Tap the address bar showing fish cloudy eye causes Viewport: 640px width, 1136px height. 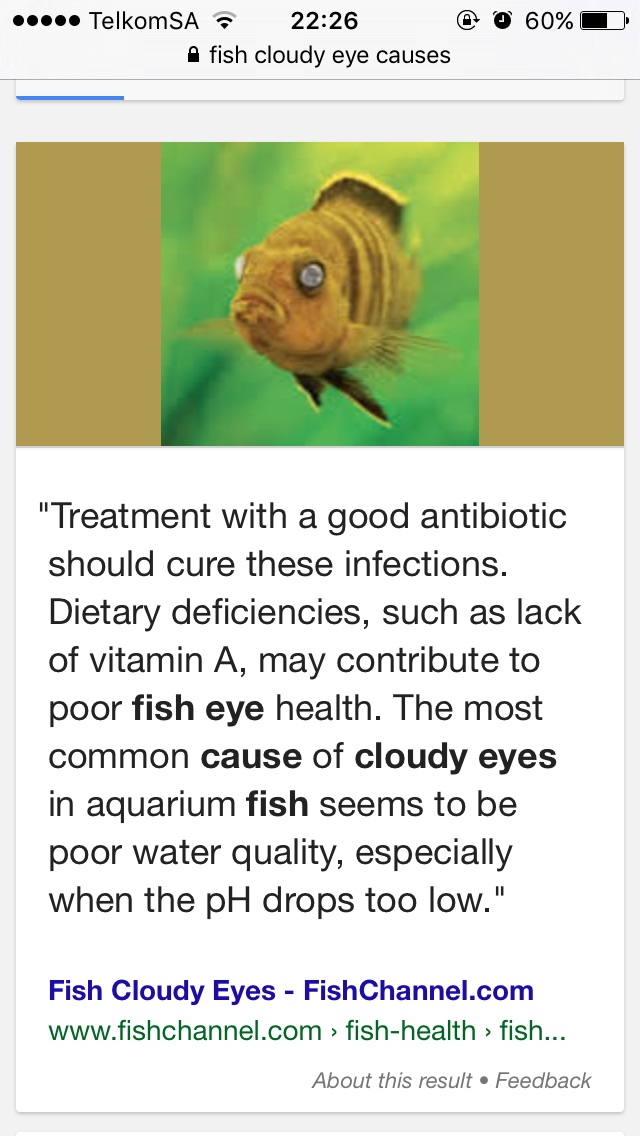(319, 55)
